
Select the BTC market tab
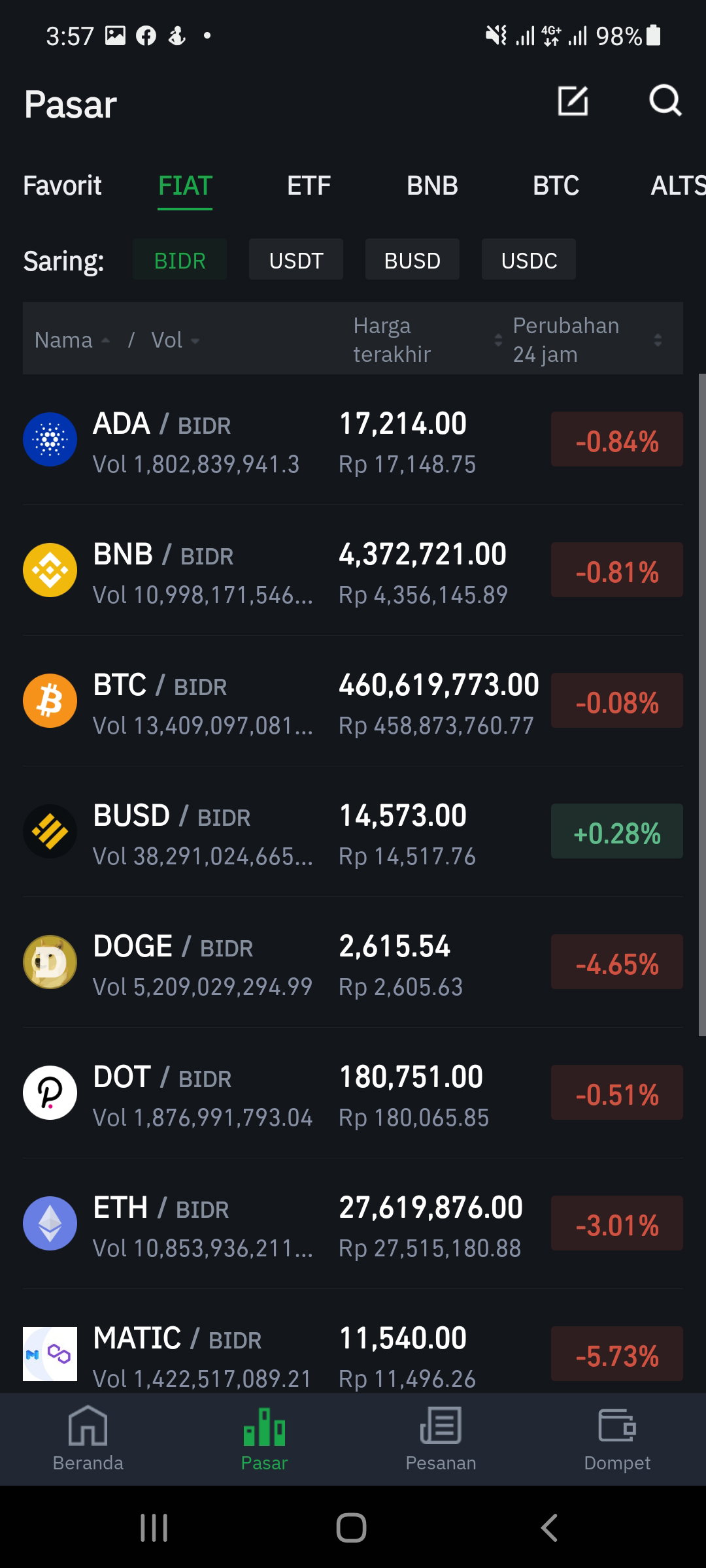tap(556, 186)
